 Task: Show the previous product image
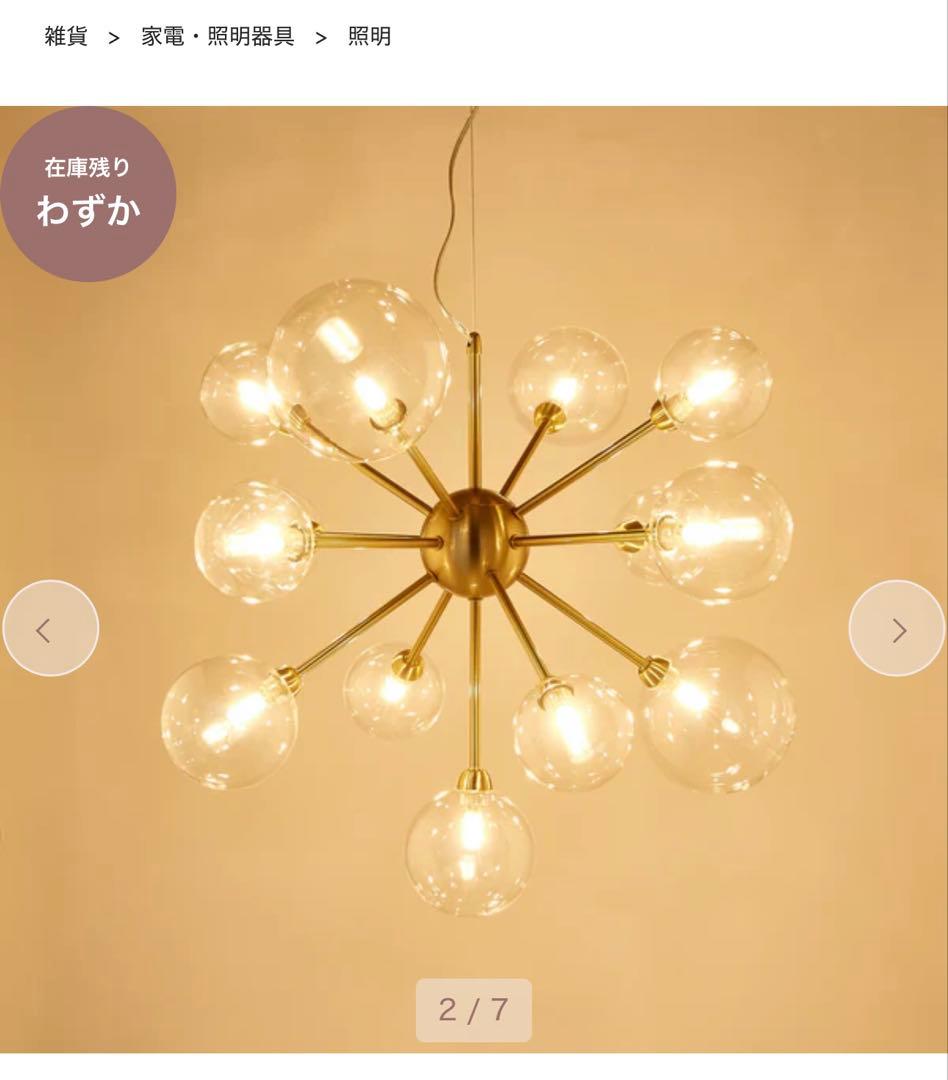tap(51, 629)
